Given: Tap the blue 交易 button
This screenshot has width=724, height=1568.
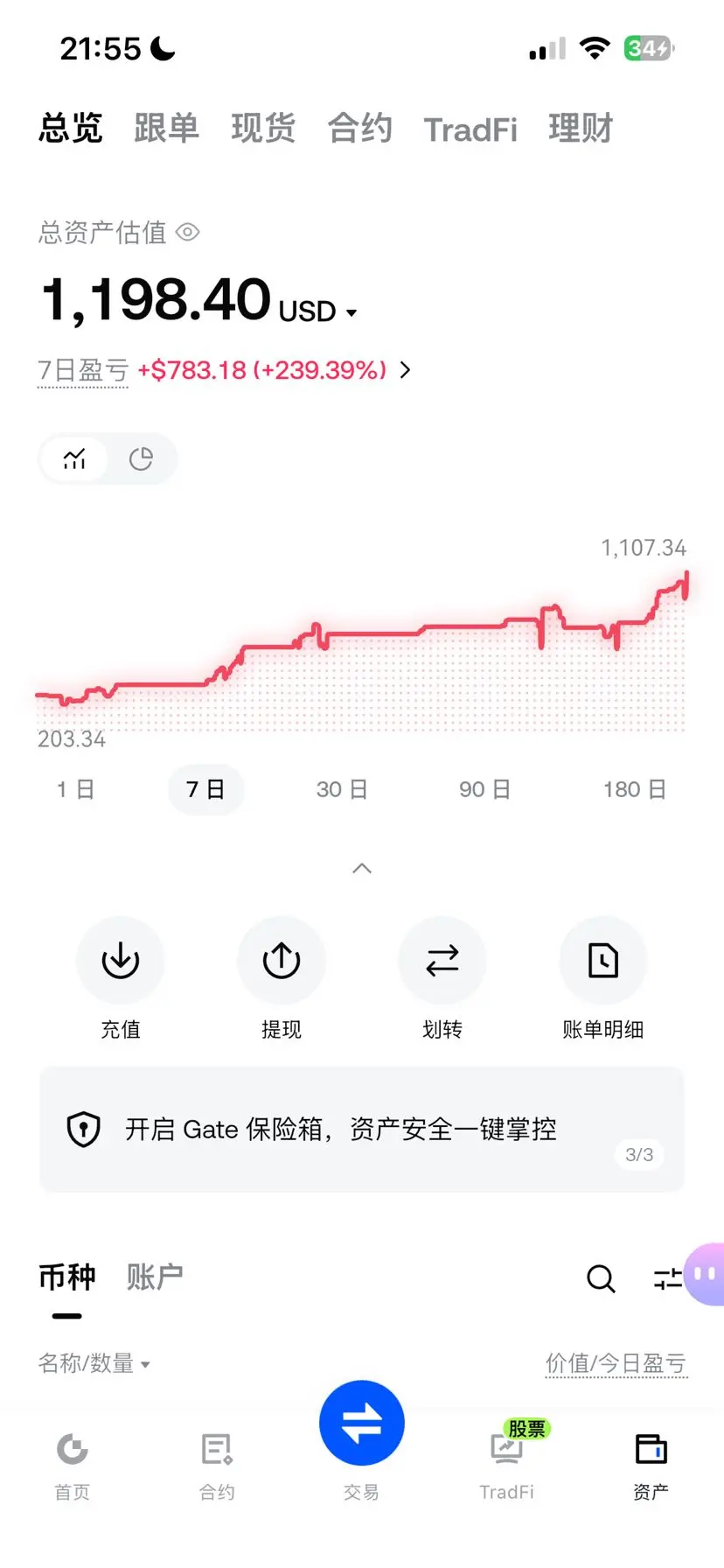Looking at the screenshot, I should 362,1423.
